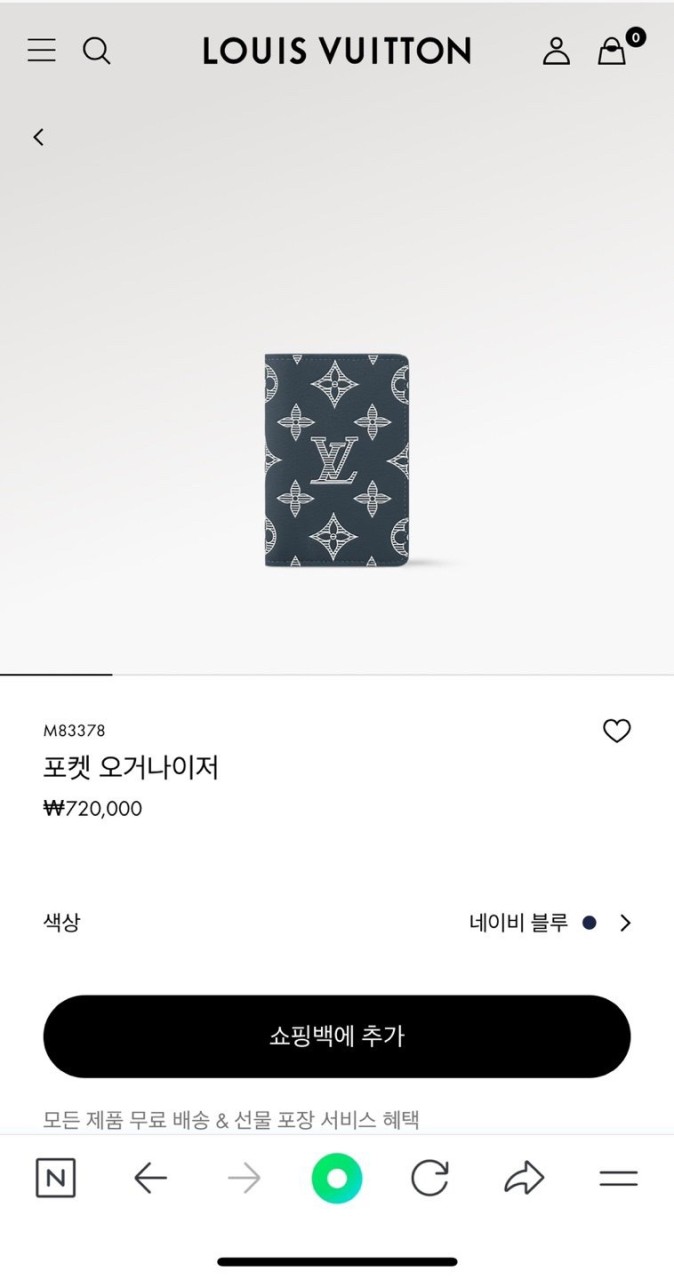The height and width of the screenshot is (1280, 674).
Task: Go back with the chevron arrow
Action: tap(38, 137)
